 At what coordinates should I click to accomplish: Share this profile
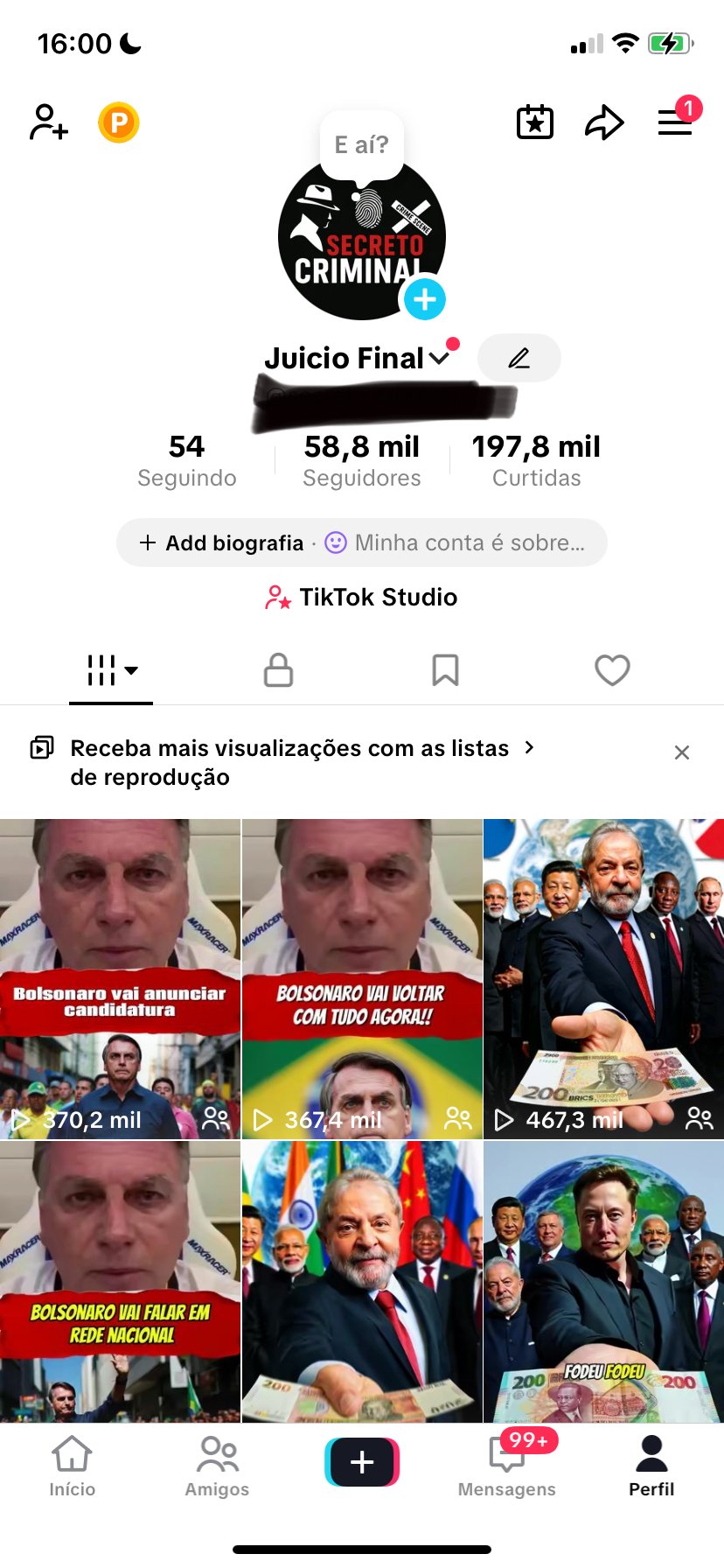[604, 122]
